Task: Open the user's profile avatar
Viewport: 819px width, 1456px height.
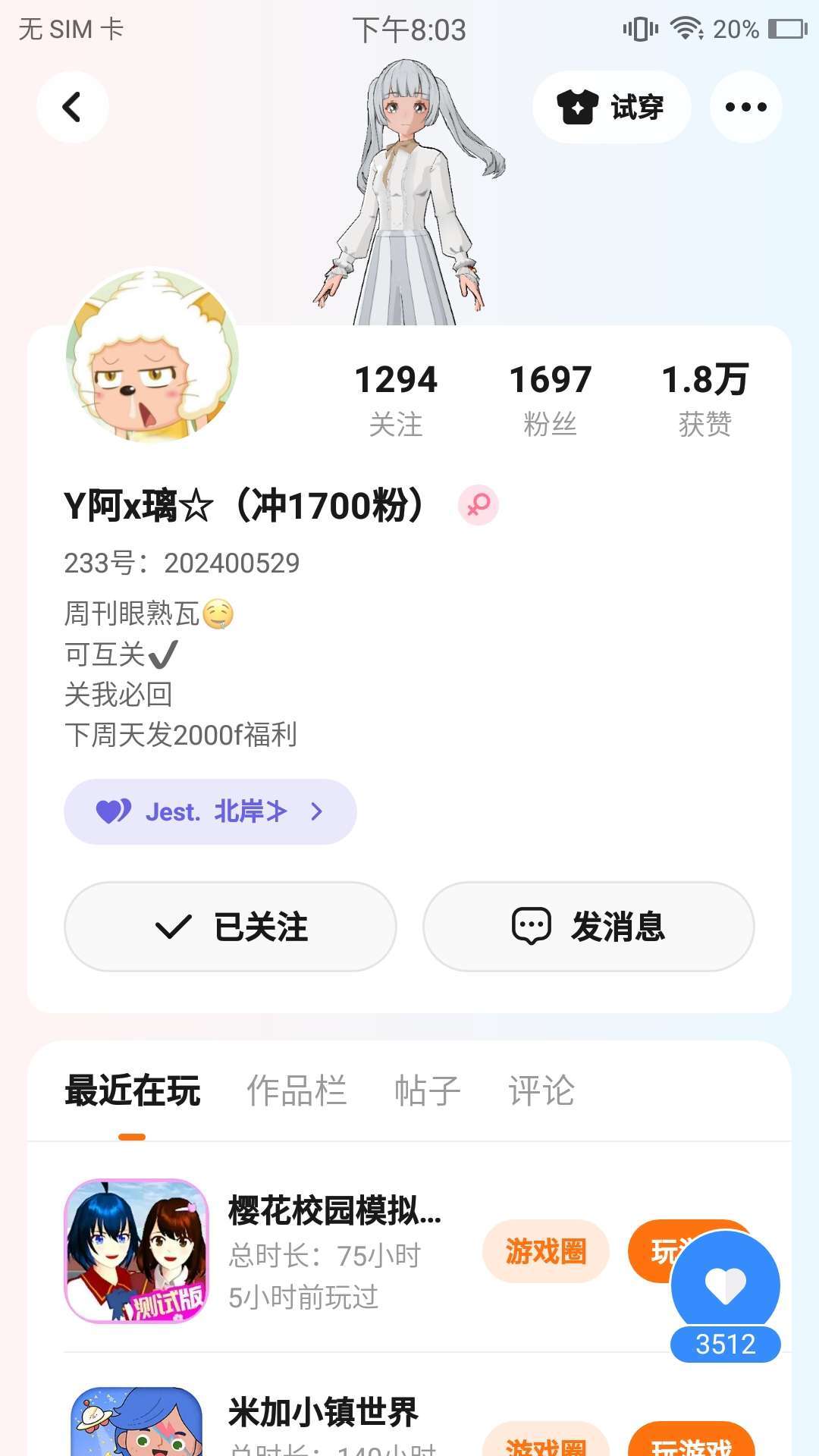Action: pyautogui.click(x=152, y=356)
